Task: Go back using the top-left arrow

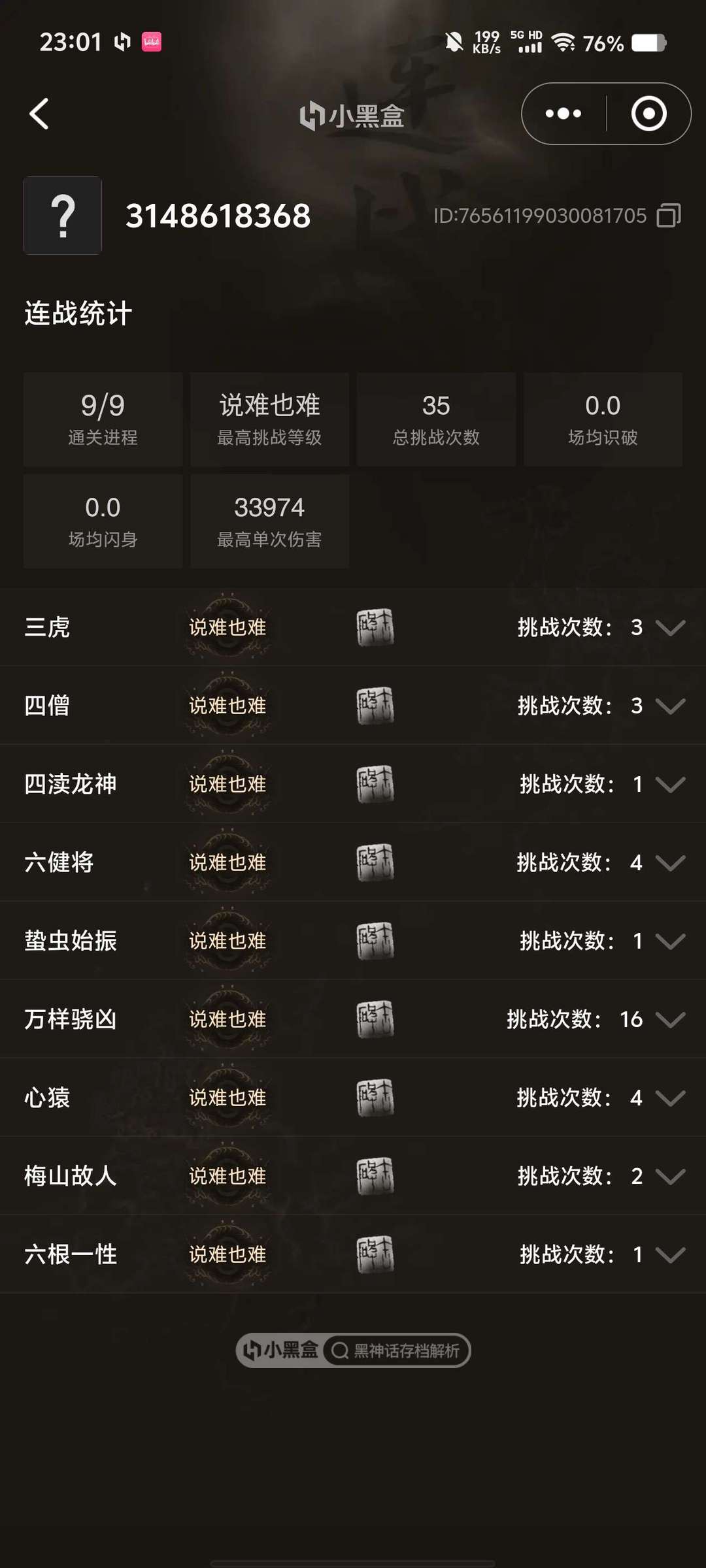Action: click(39, 114)
